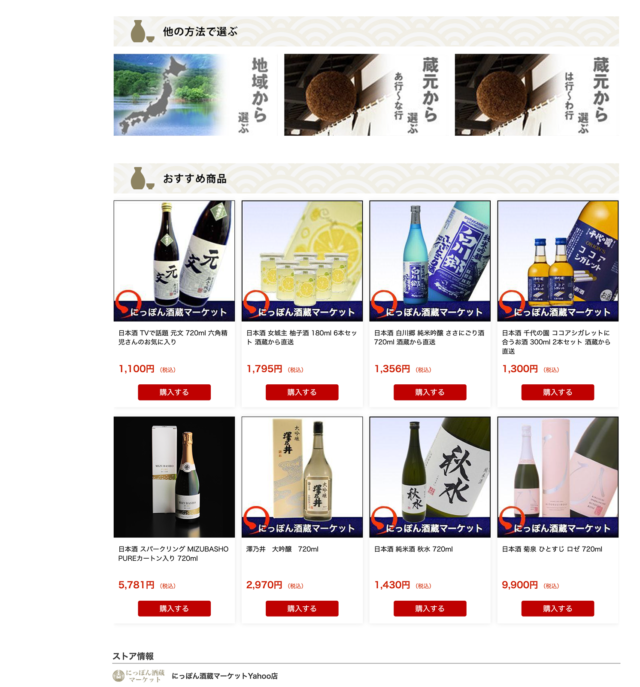The width and height of the screenshot is (640, 687).
Task: Tap 購入する for 白川郷 純米吟醸
Action: pos(430,392)
